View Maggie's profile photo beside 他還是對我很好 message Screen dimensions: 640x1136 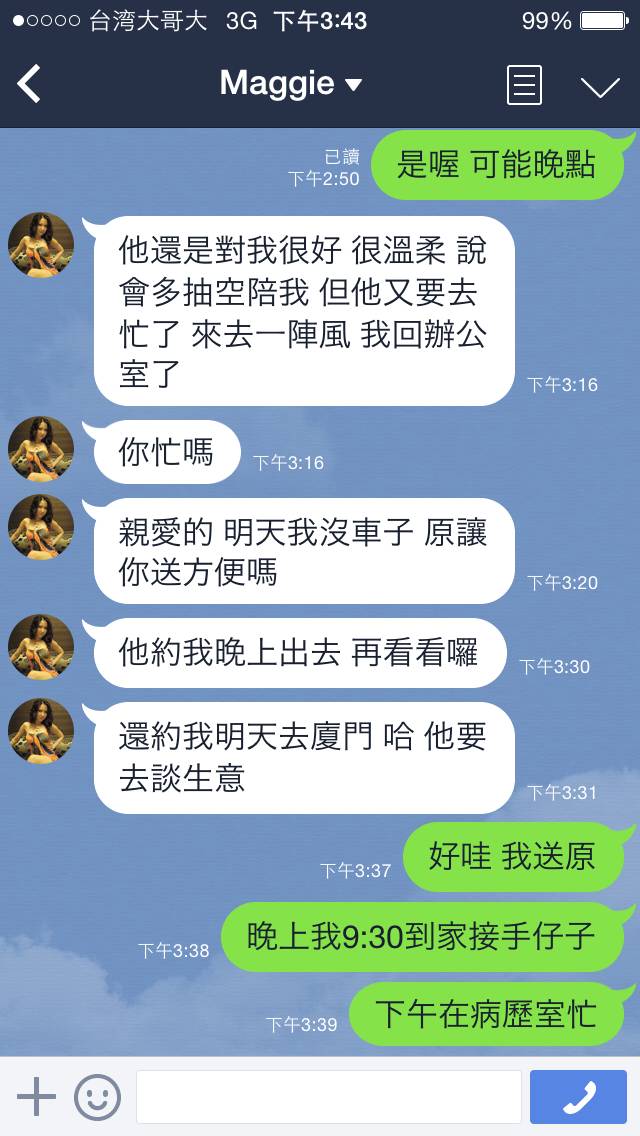click(41, 245)
